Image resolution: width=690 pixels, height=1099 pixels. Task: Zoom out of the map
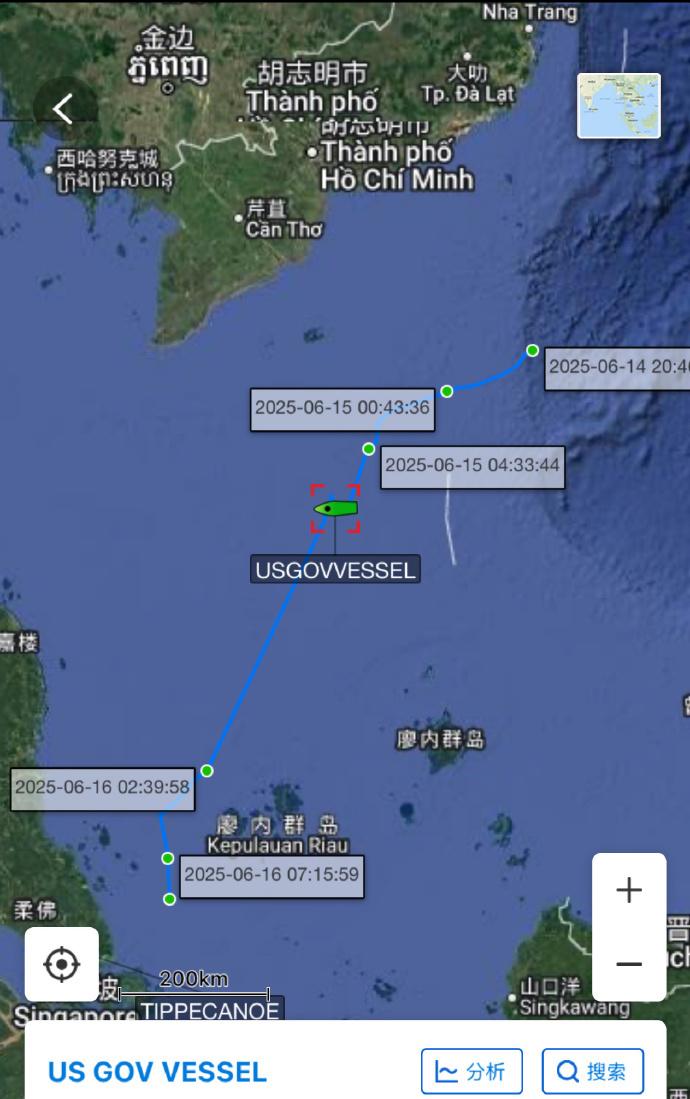[629, 964]
